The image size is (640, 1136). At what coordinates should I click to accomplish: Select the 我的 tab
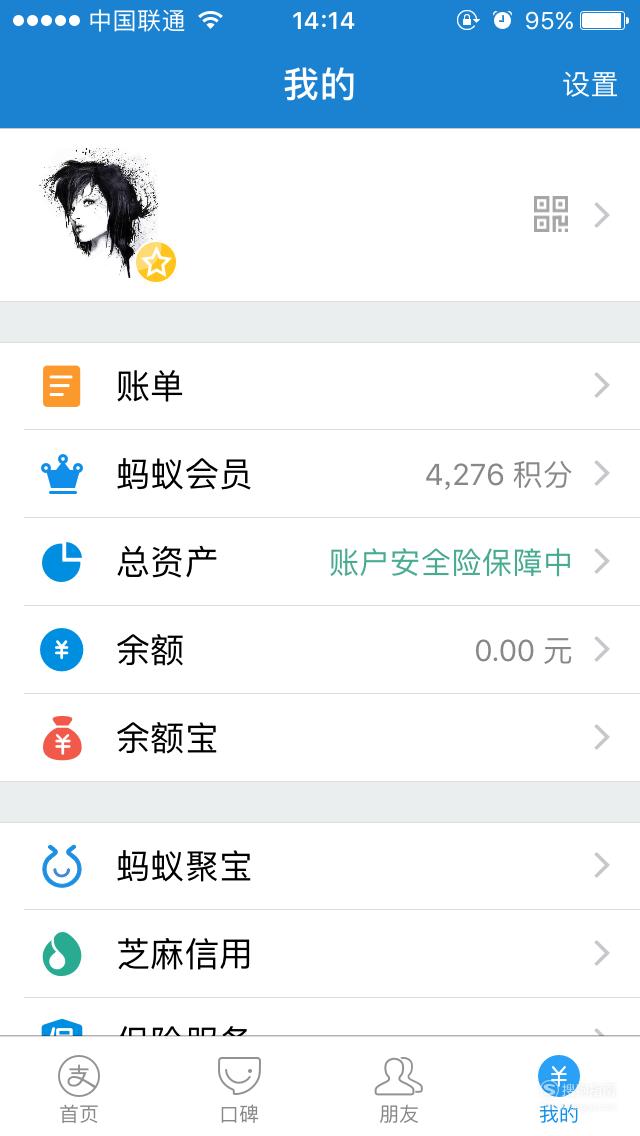click(x=559, y=1089)
